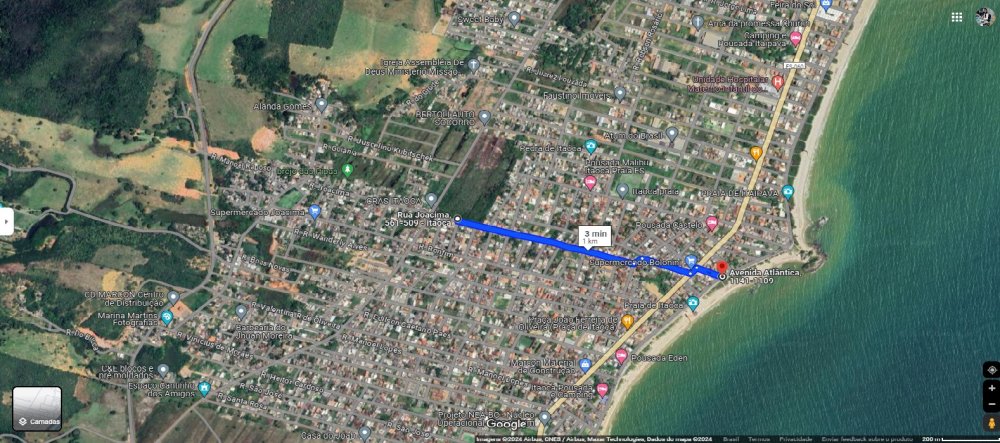Tap the Praia de Itaoca beach marker

(693, 304)
